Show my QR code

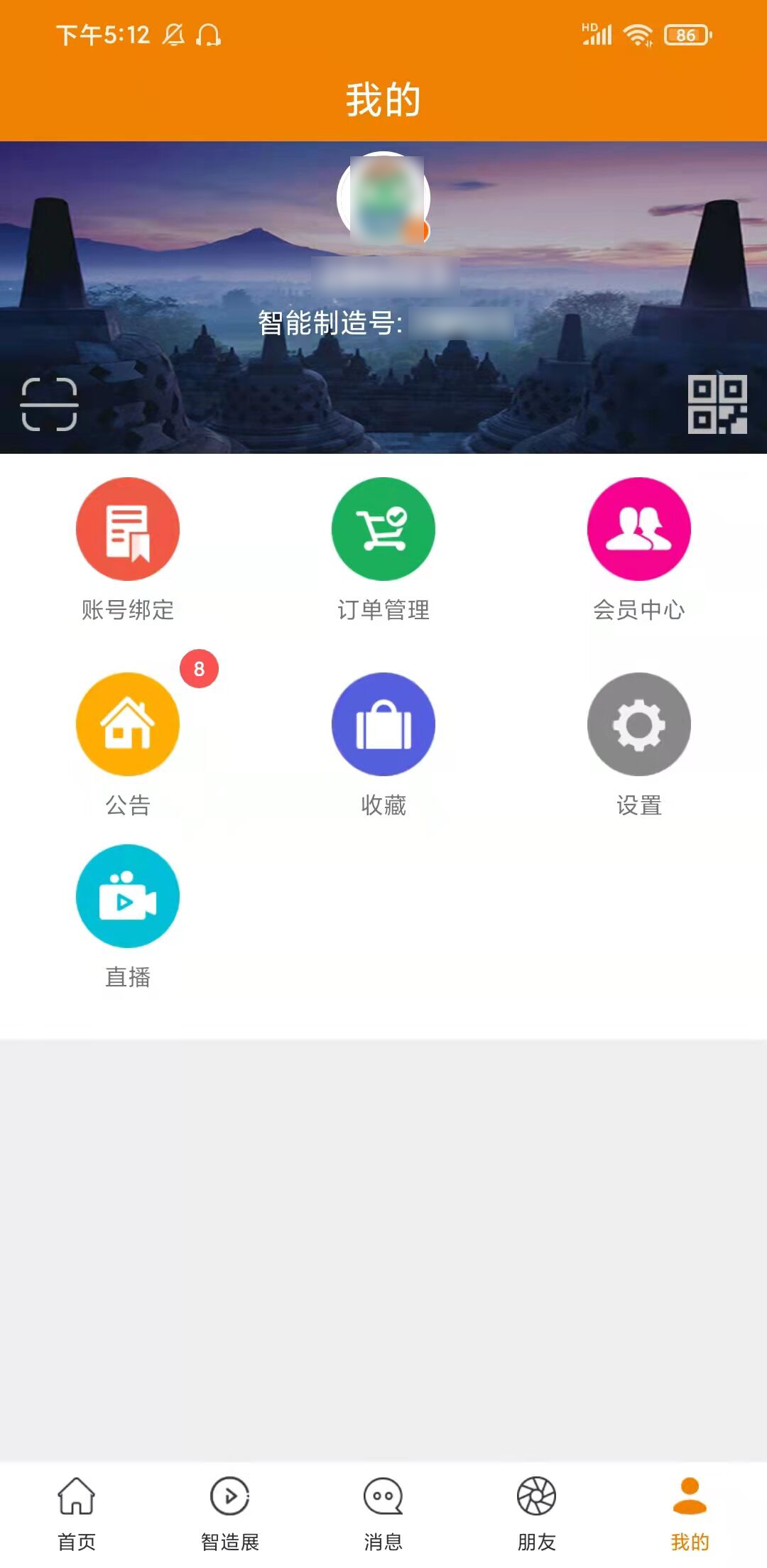(717, 404)
